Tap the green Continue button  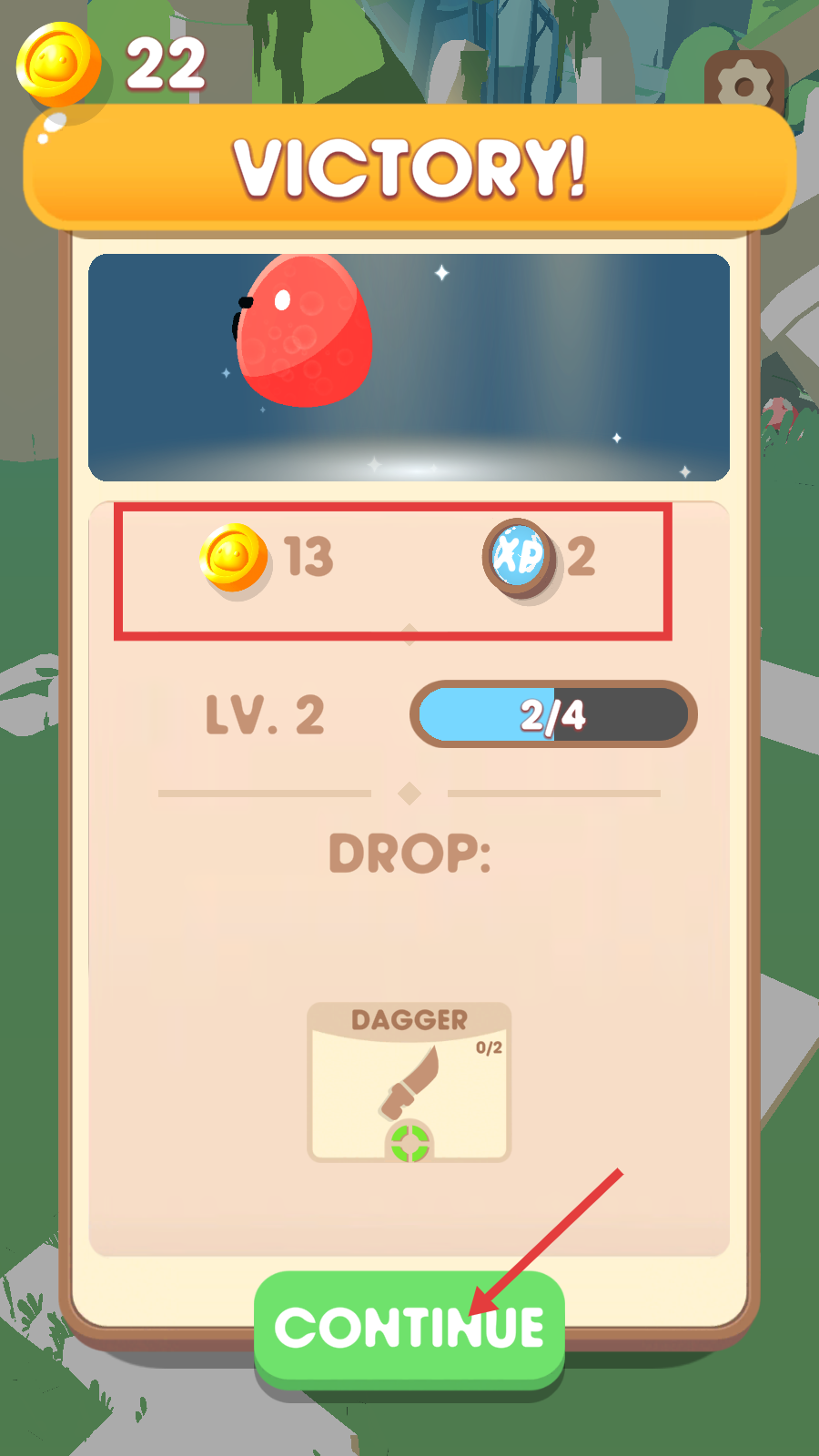[409, 1327]
